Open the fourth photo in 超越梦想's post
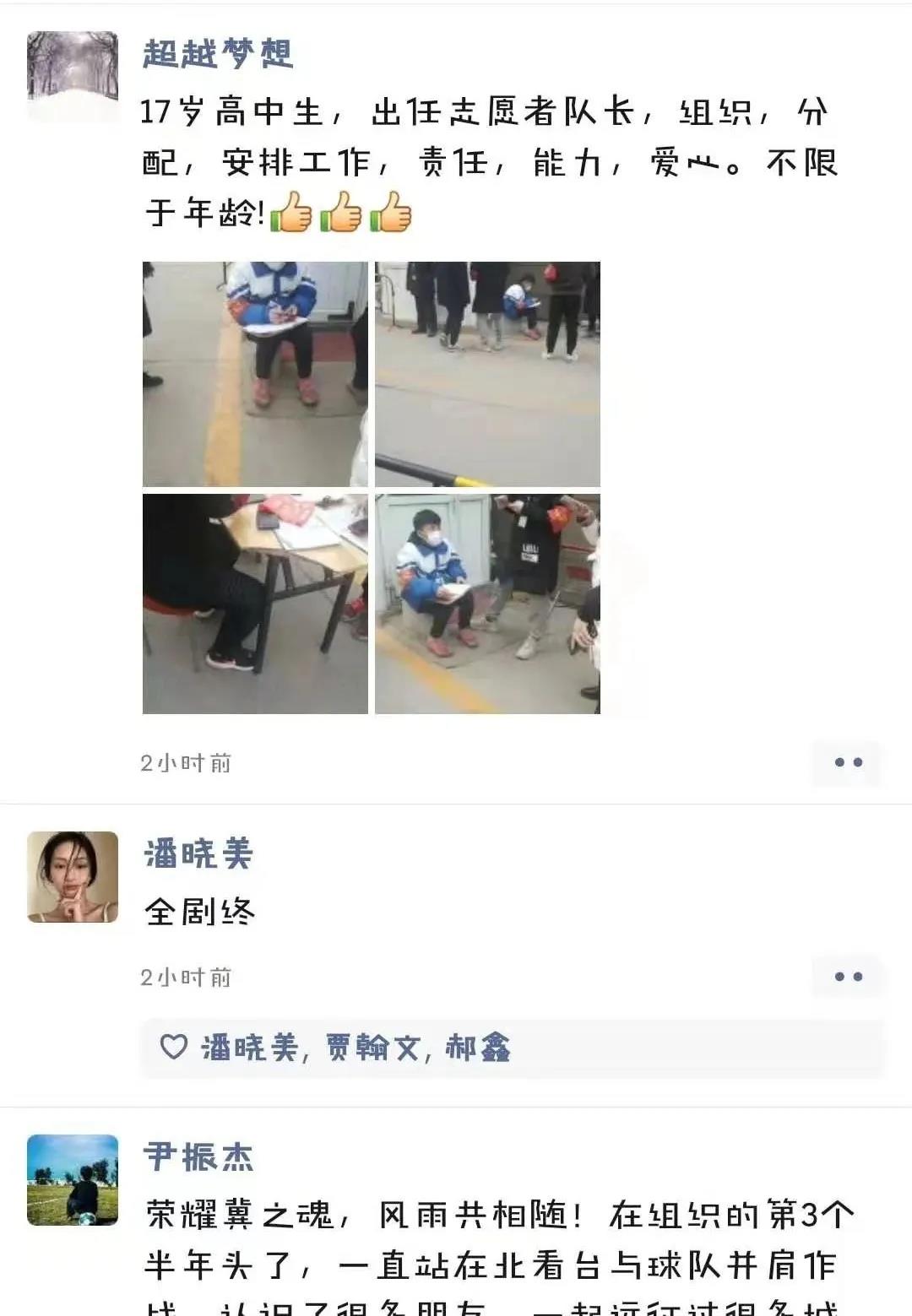The height and width of the screenshot is (1316, 912). pos(487,604)
